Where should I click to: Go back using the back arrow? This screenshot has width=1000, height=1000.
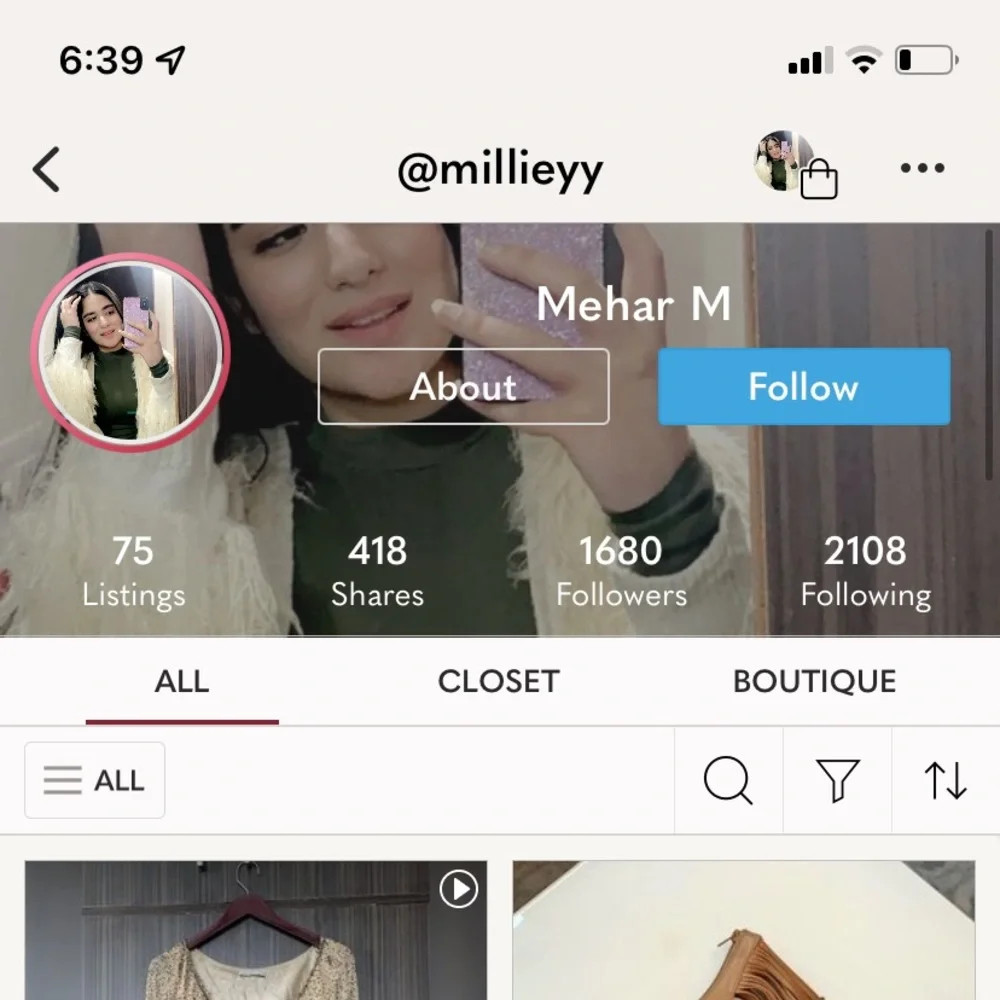pos(47,169)
